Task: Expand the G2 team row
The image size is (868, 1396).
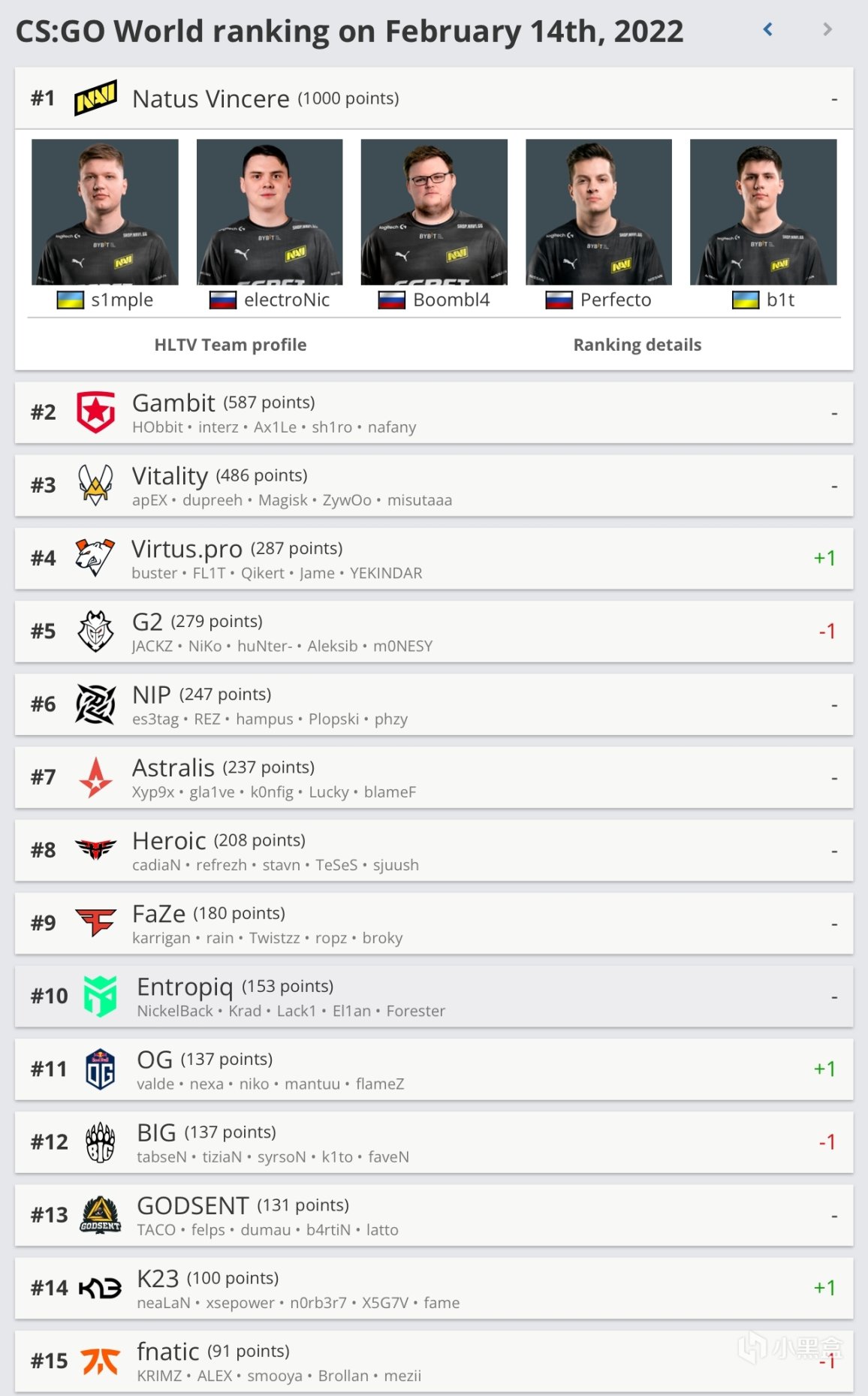Action: (x=434, y=632)
